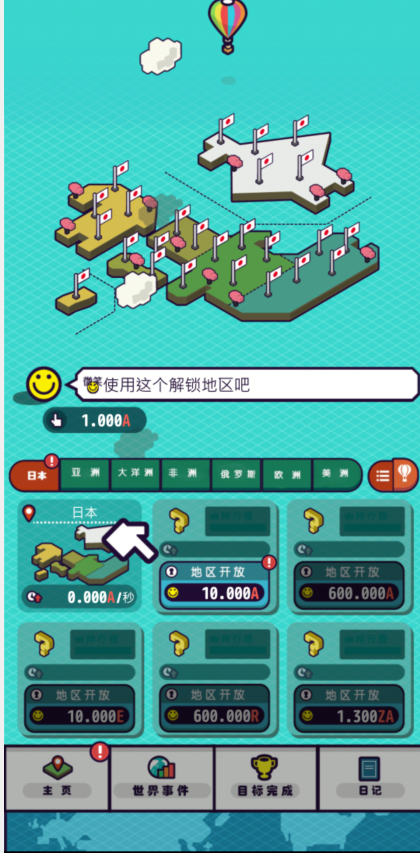This screenshot has width=420, height=853.
Task: Switch to the 俄罗斯 tab
Action: click(x=236, y=475)
